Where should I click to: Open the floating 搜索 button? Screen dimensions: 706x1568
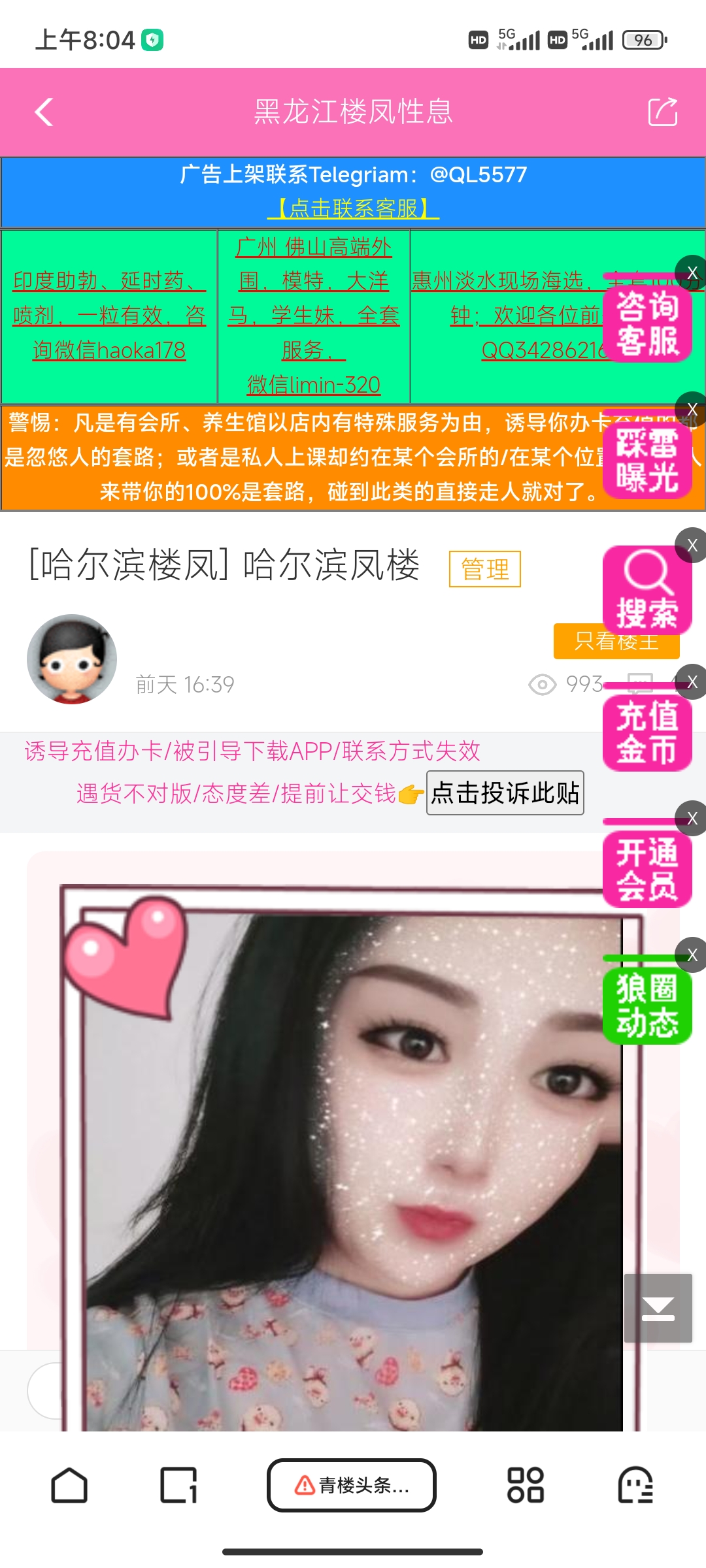pyautogui.click(x=647, y=590)
